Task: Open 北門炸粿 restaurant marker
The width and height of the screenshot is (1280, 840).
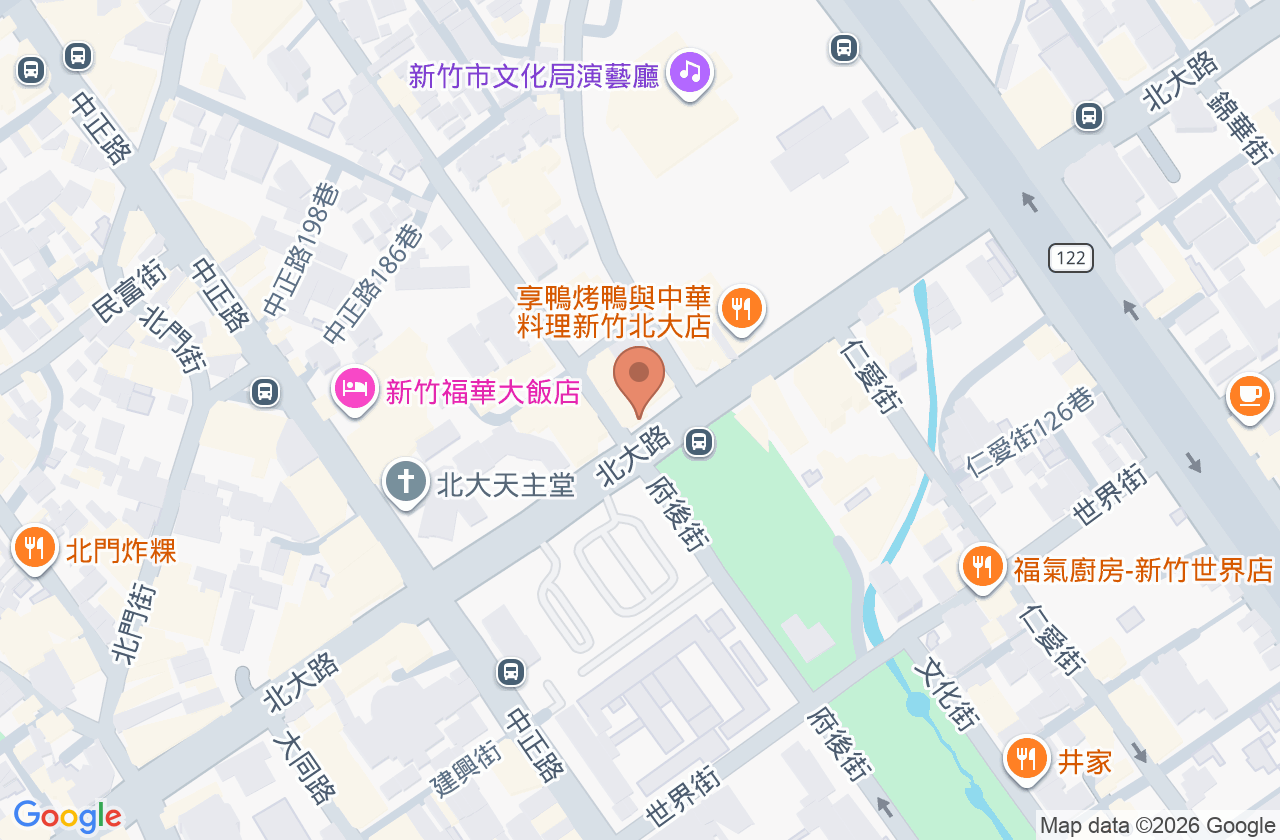Action: click(x=34, y=549)
